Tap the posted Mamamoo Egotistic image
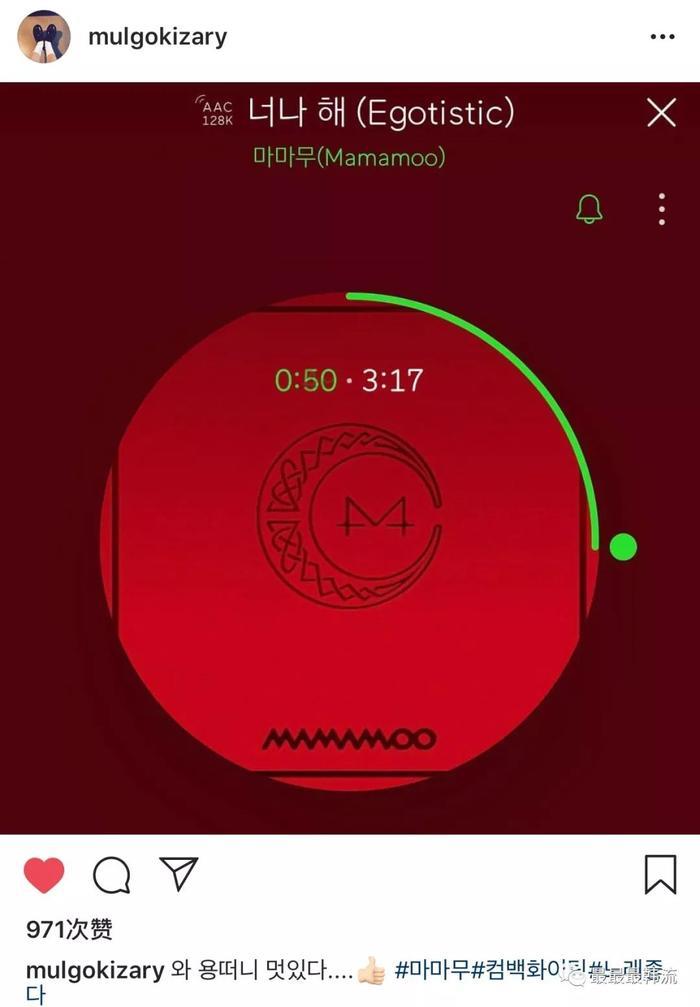Screen dimensions: 700x1007 coord(350,458)
